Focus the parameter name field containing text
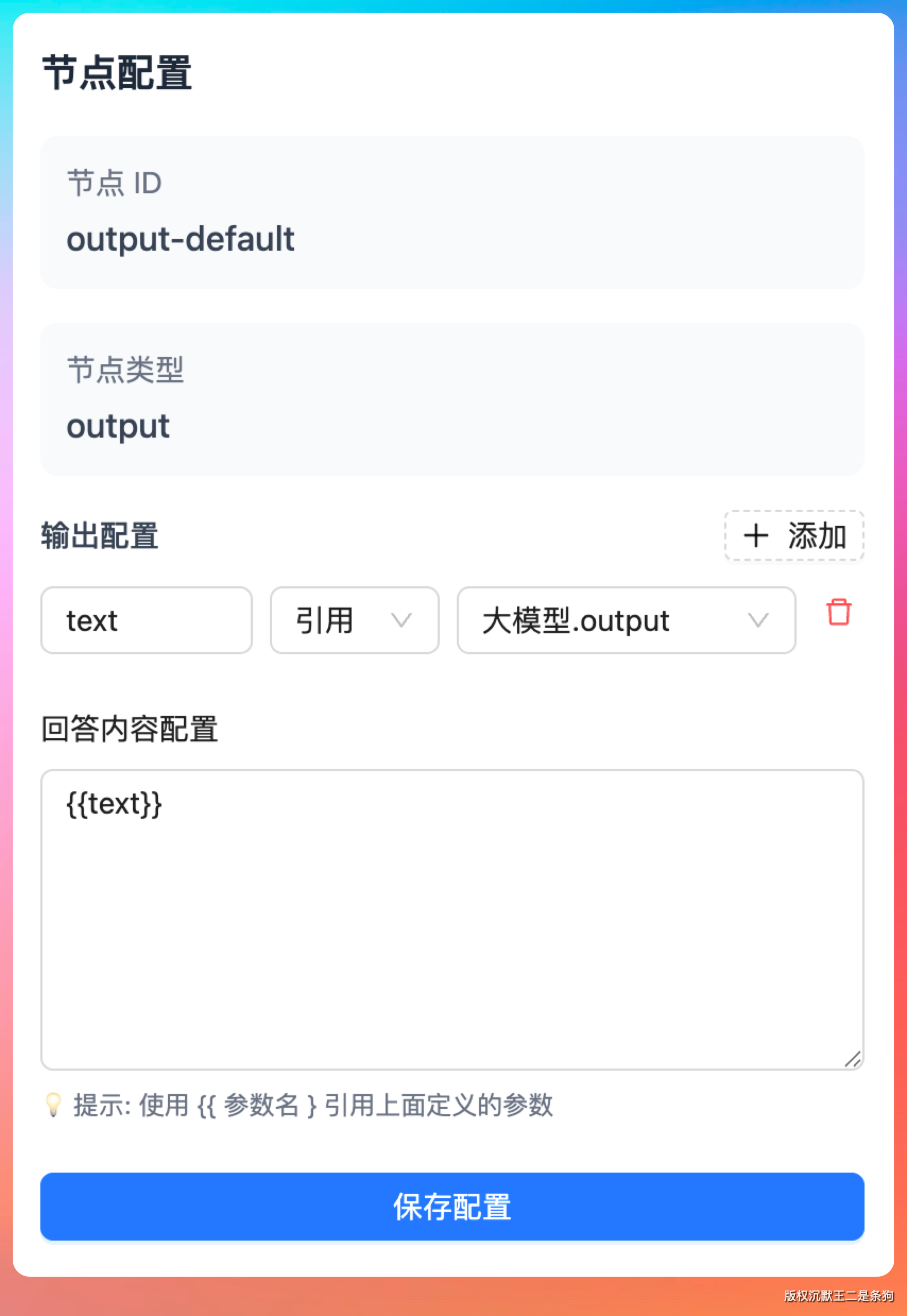 [146, 620]
